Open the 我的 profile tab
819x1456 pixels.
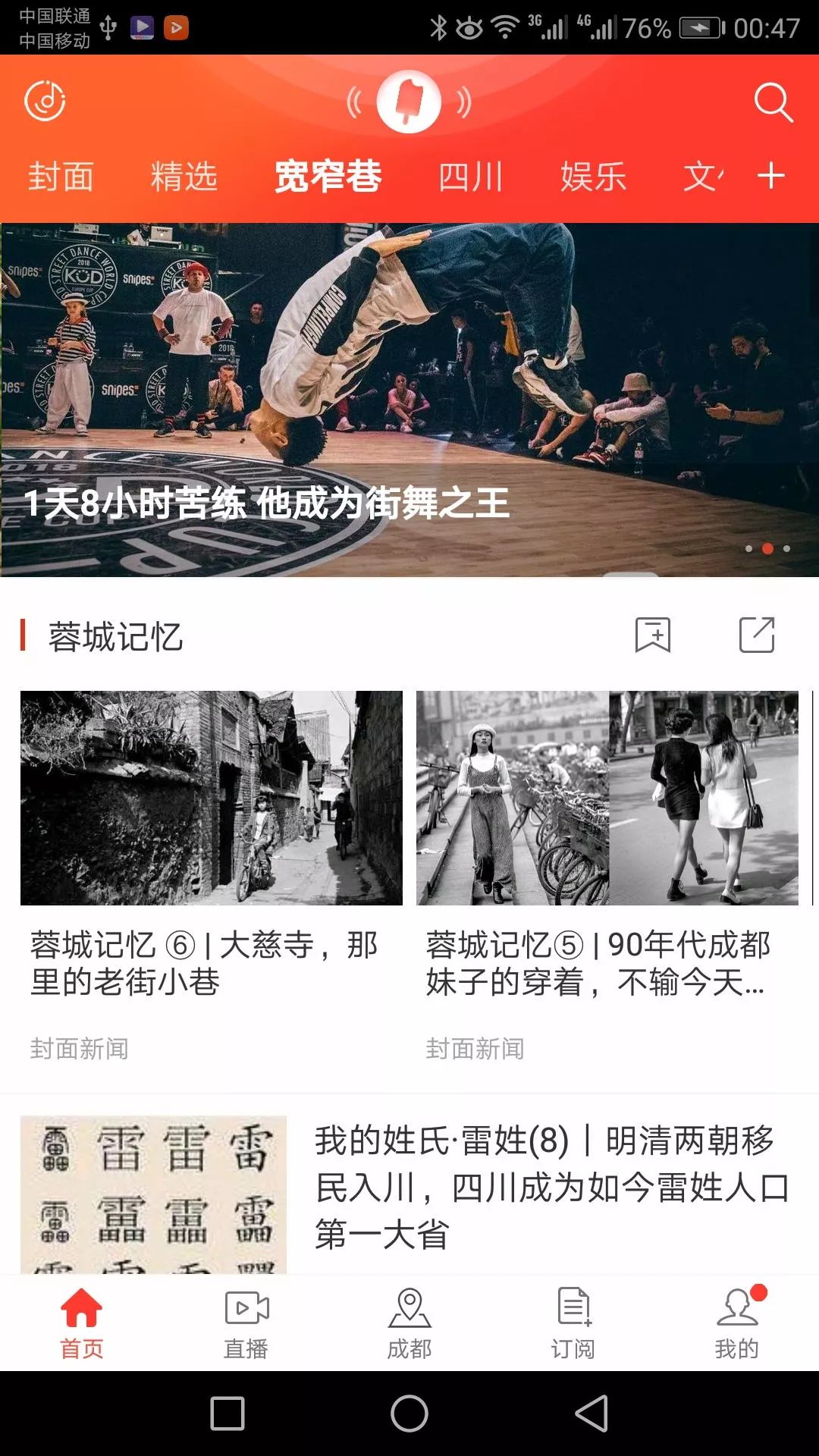point(737,1323)
